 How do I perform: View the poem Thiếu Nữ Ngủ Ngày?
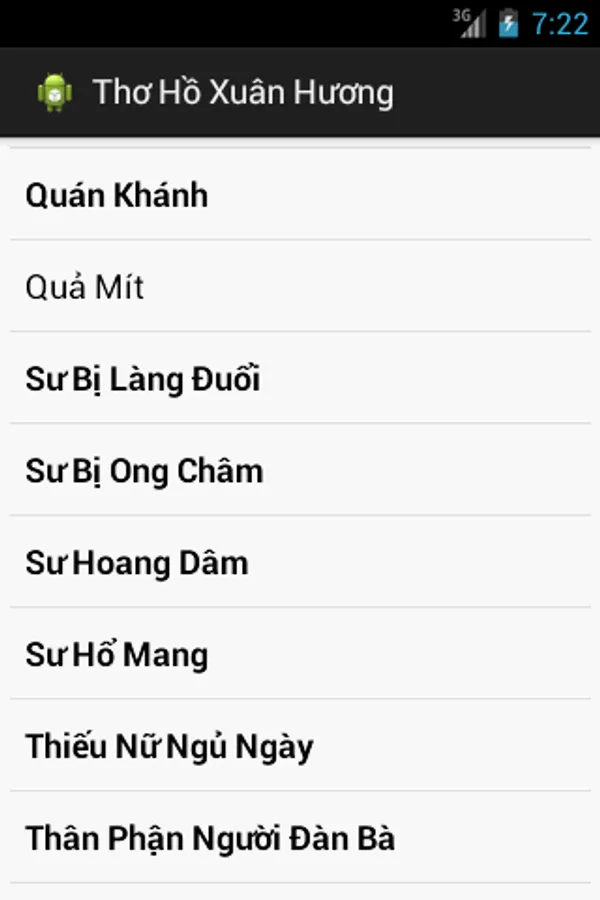(x=169, y=747)
